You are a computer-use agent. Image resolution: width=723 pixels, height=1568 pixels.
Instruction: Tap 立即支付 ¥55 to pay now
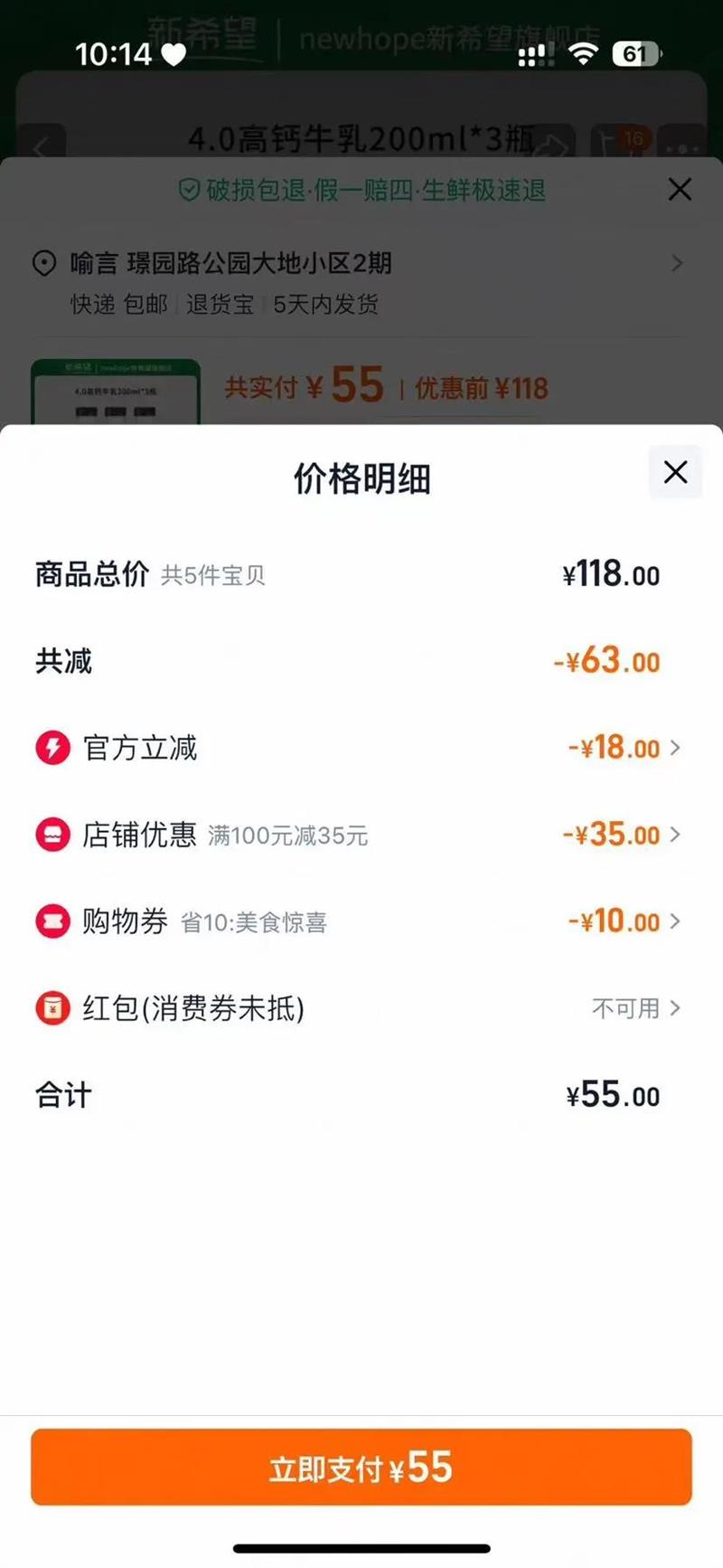[361, 1467]
